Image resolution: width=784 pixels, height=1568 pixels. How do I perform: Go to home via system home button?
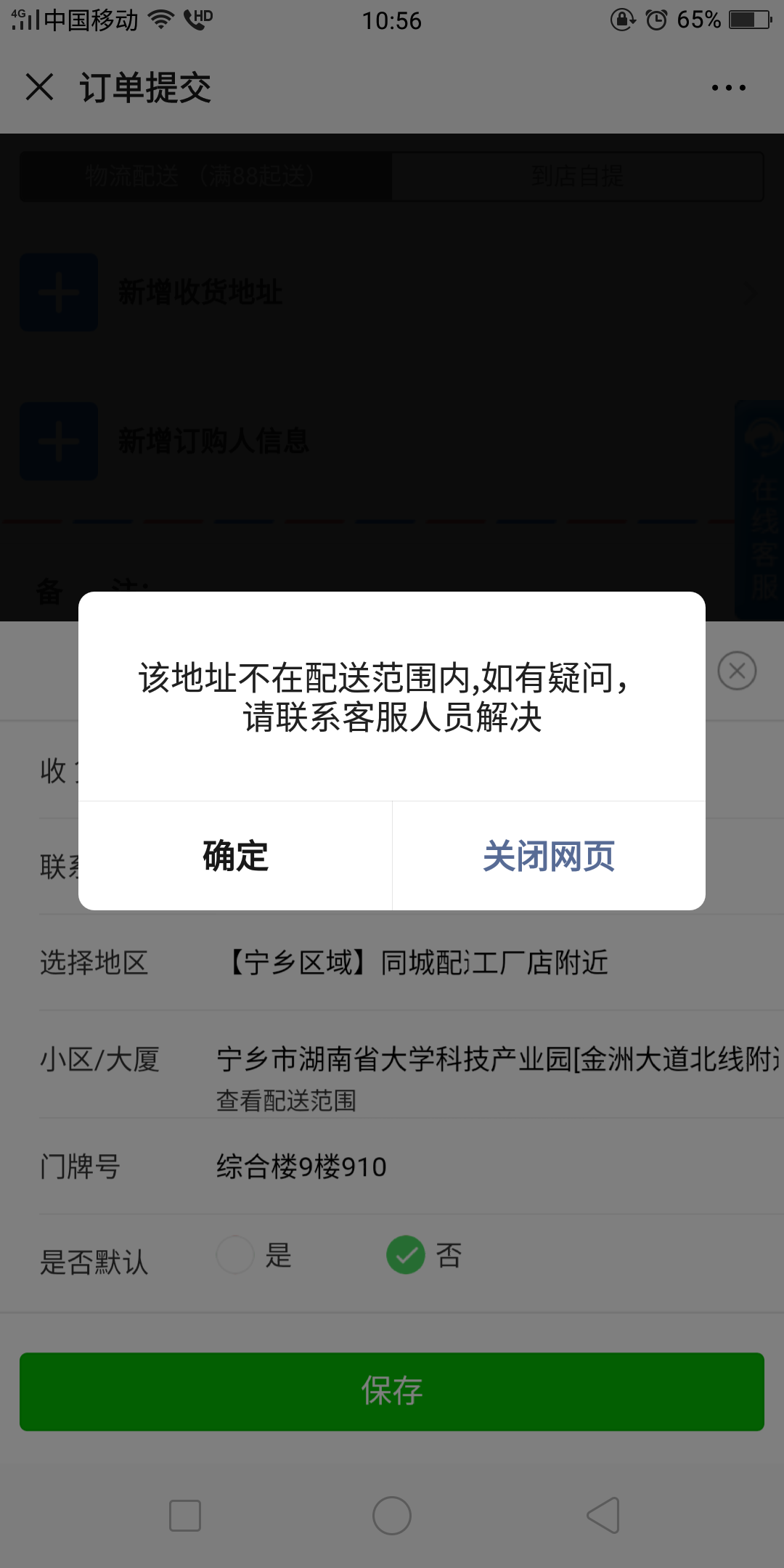(392, 1516)
